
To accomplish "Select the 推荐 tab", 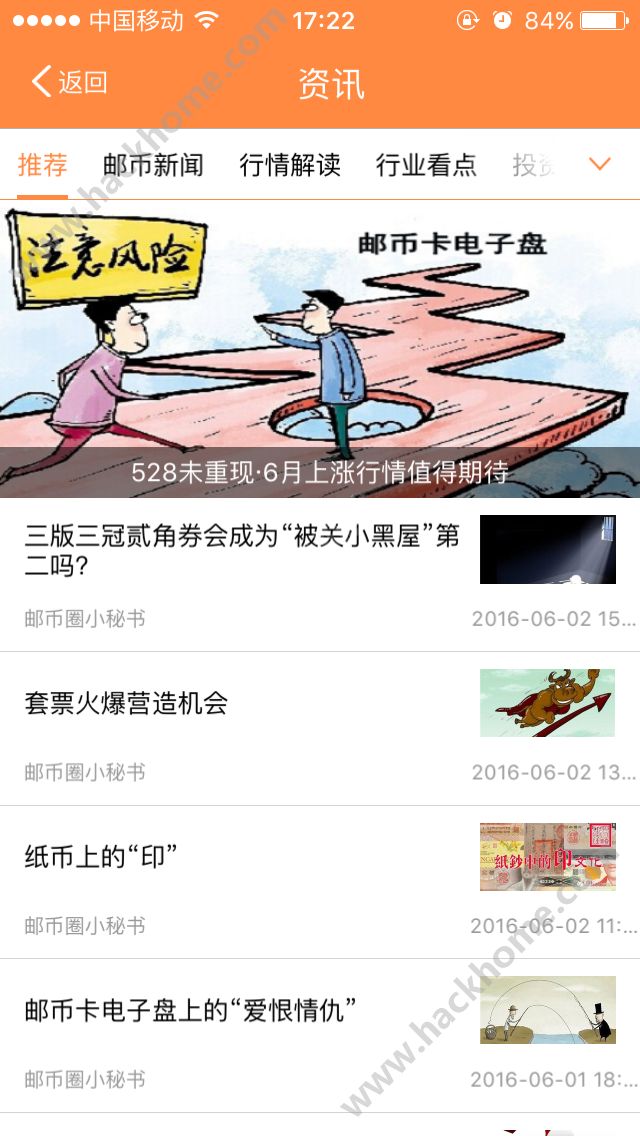I will pos(42,165).
